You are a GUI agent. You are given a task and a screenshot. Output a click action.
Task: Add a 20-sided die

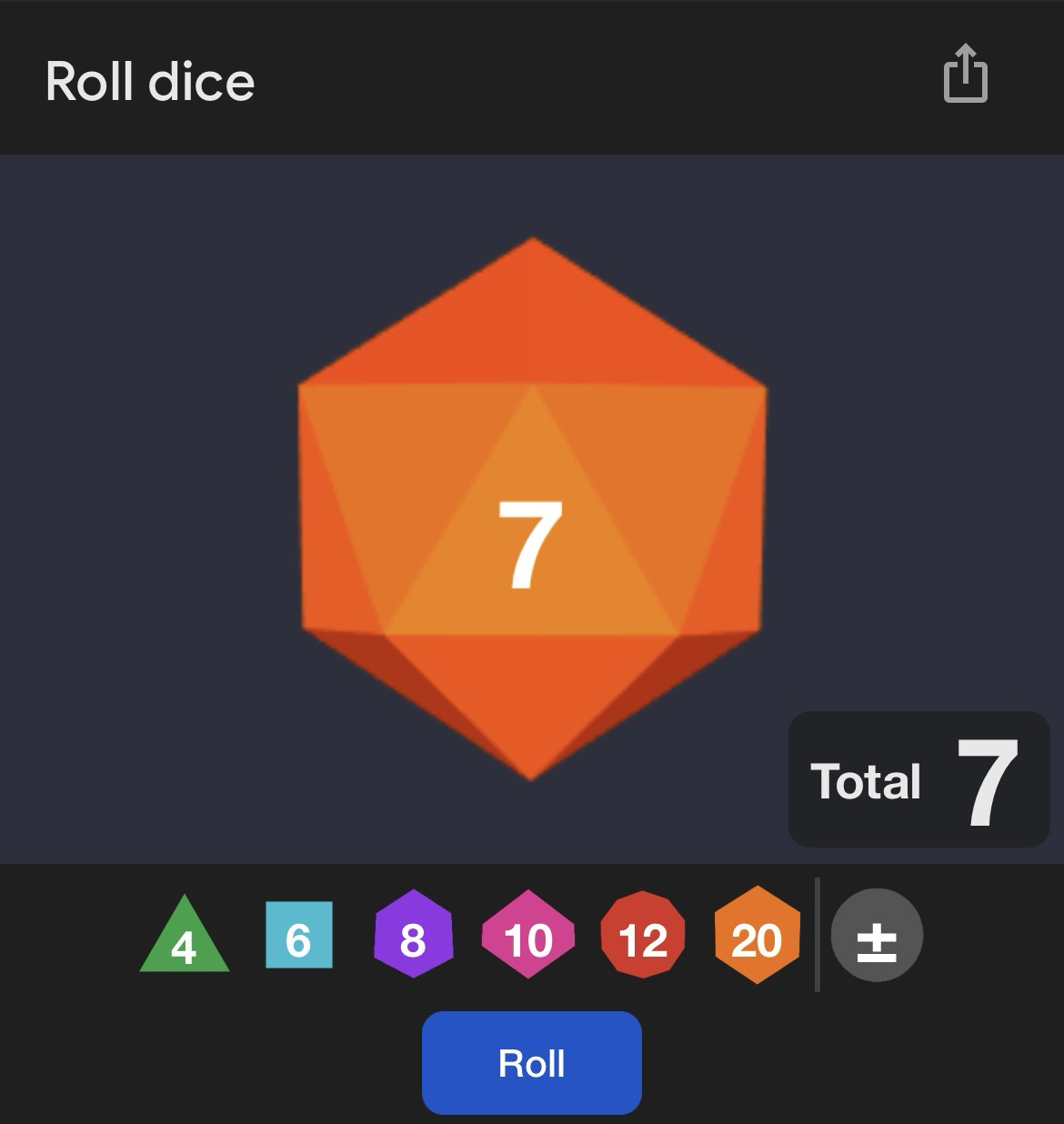click(757, 935)
